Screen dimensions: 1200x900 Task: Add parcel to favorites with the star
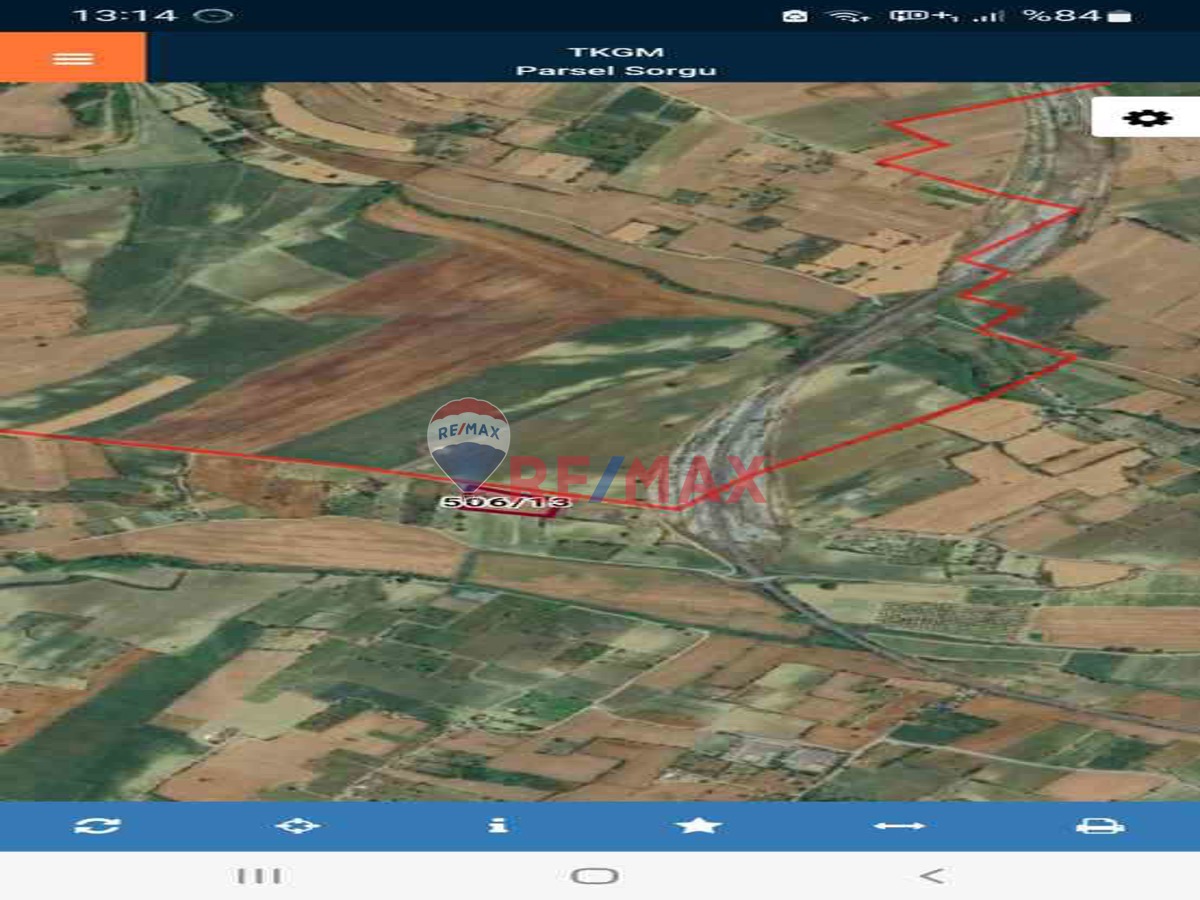coord(698,826)
